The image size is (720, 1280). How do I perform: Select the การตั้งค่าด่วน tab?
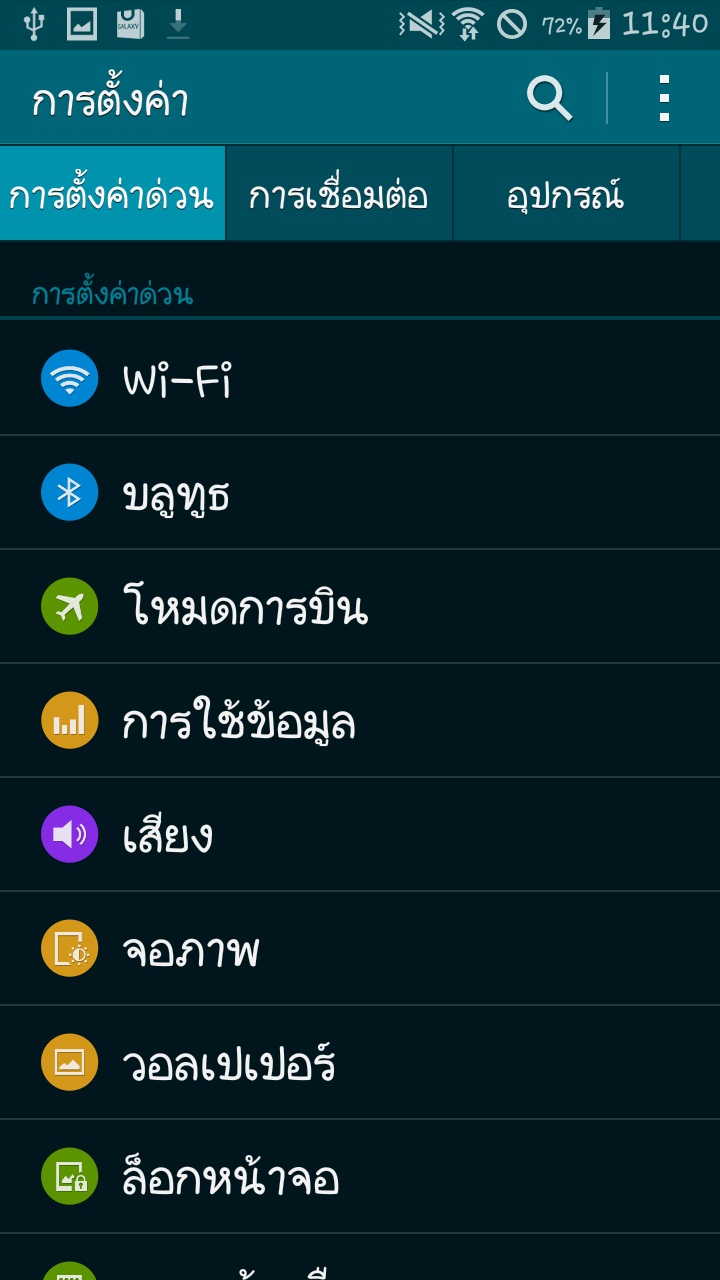point(112,194)
